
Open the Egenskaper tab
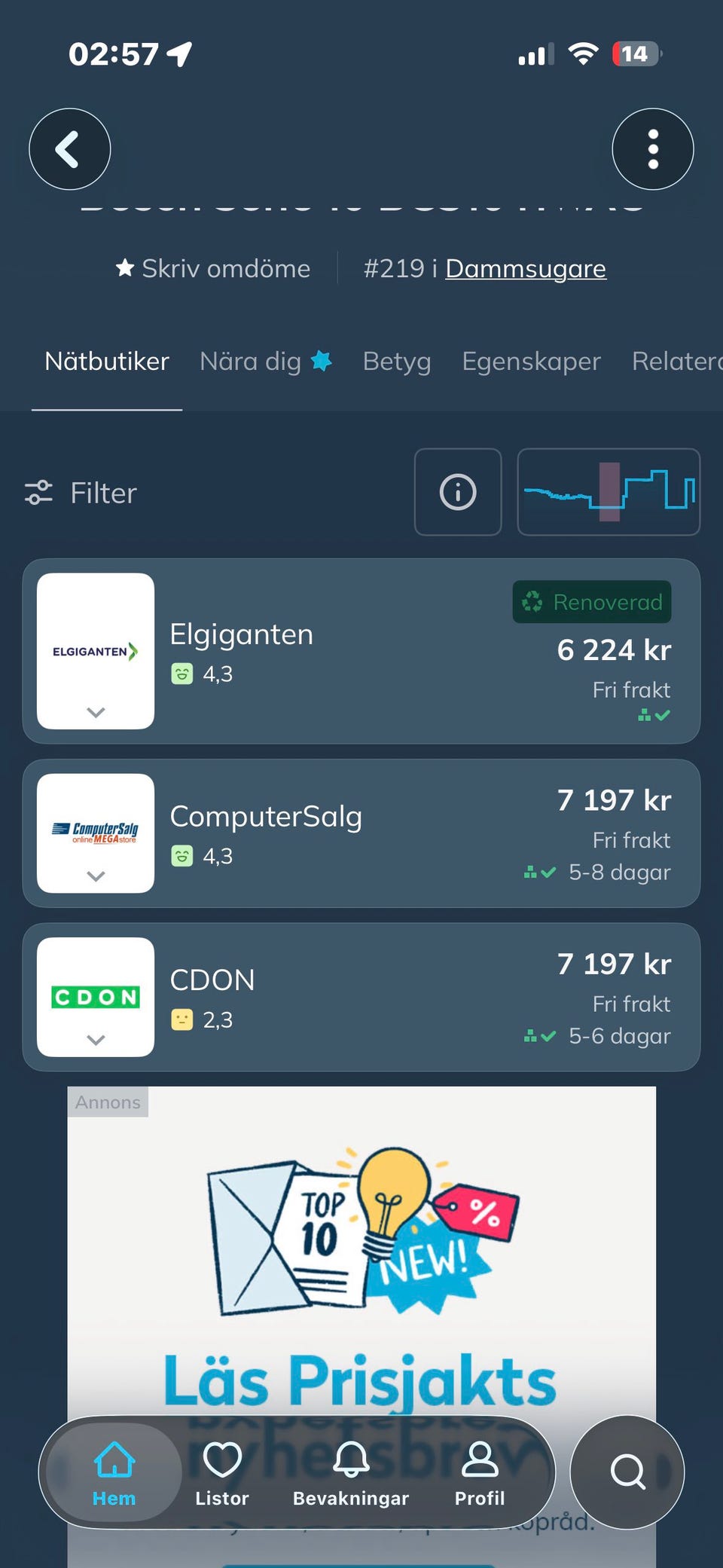tap(531, 362)
